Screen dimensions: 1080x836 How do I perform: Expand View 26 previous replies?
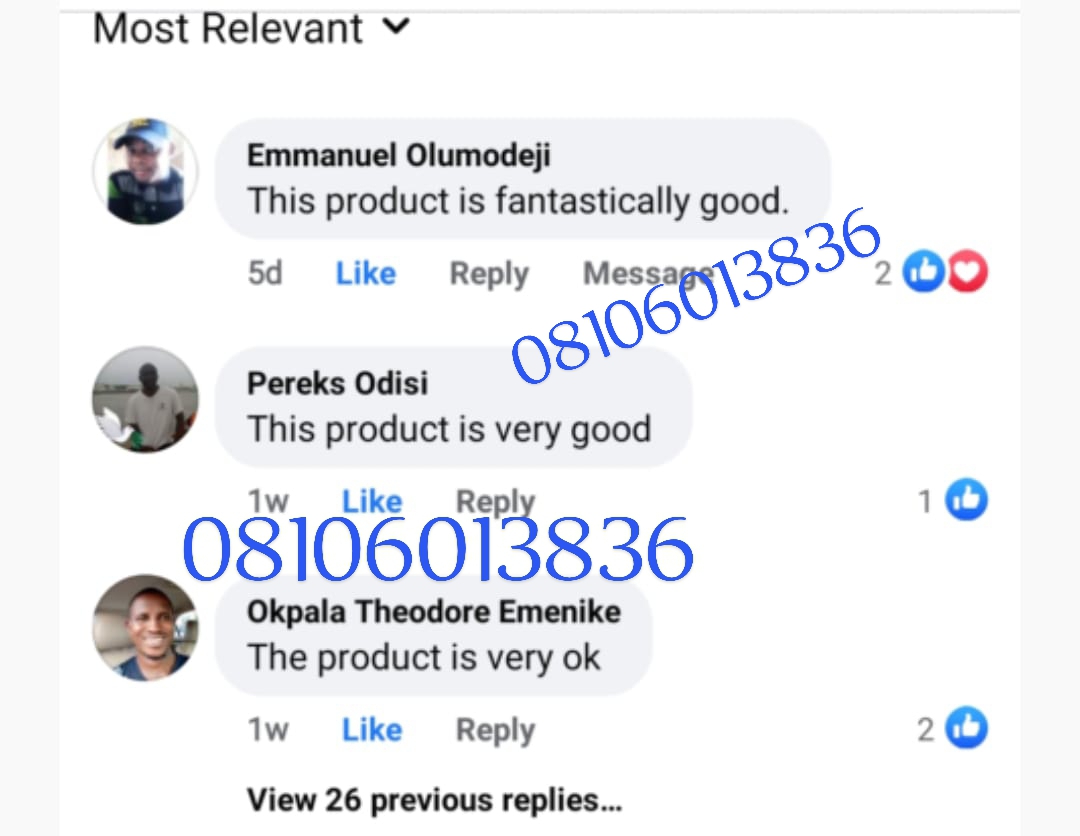click(435, 800)
